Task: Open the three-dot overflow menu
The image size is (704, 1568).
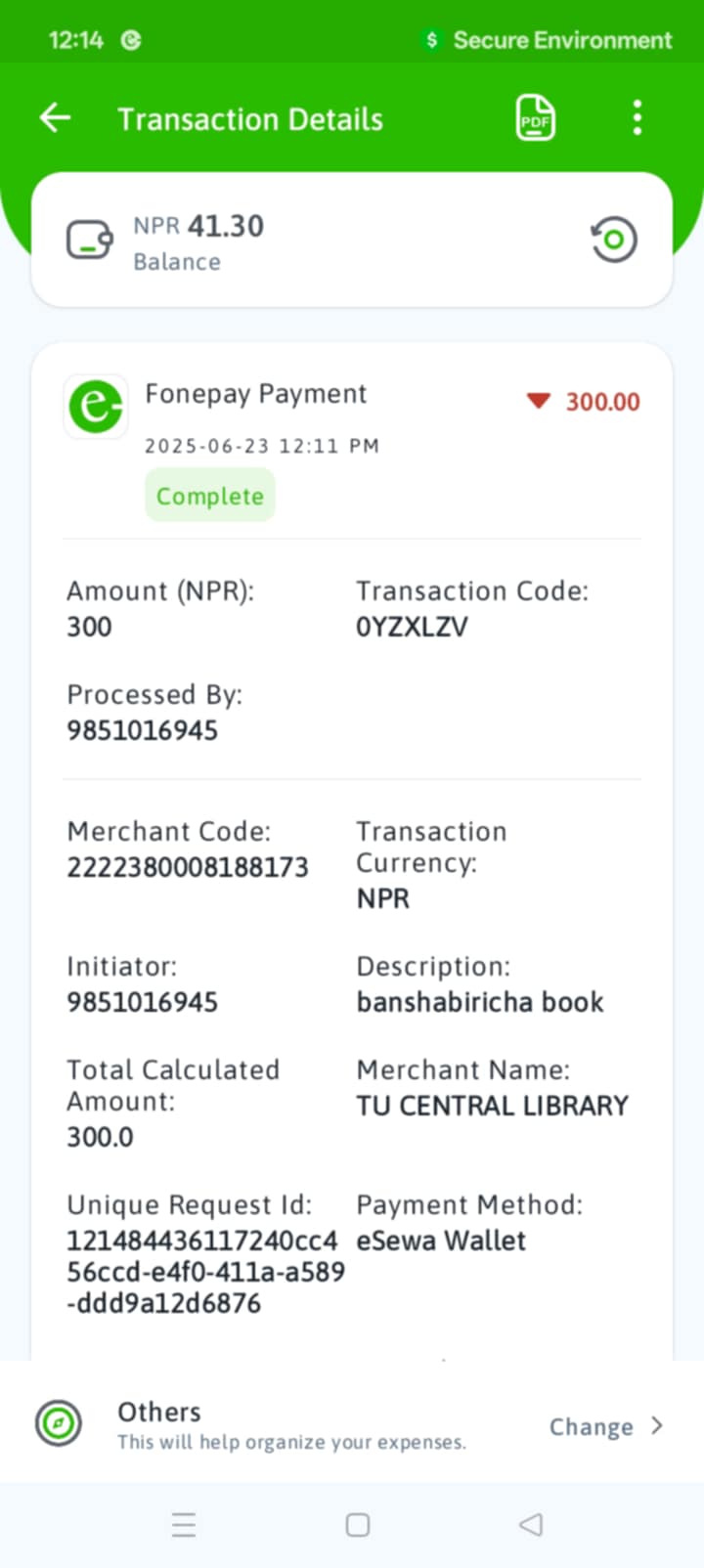Action: [638, 118]
